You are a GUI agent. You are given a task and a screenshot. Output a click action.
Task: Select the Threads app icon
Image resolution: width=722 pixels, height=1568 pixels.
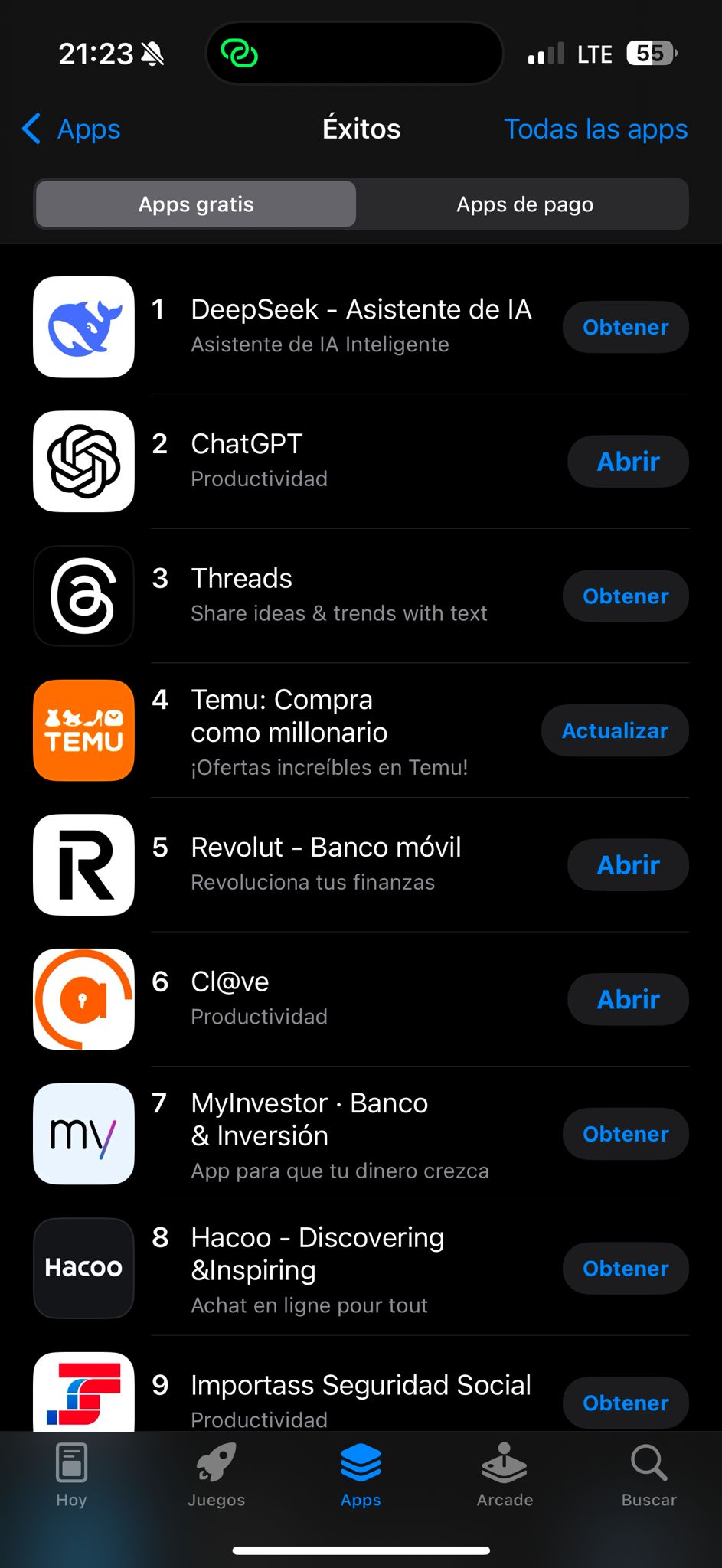(83, 596)
